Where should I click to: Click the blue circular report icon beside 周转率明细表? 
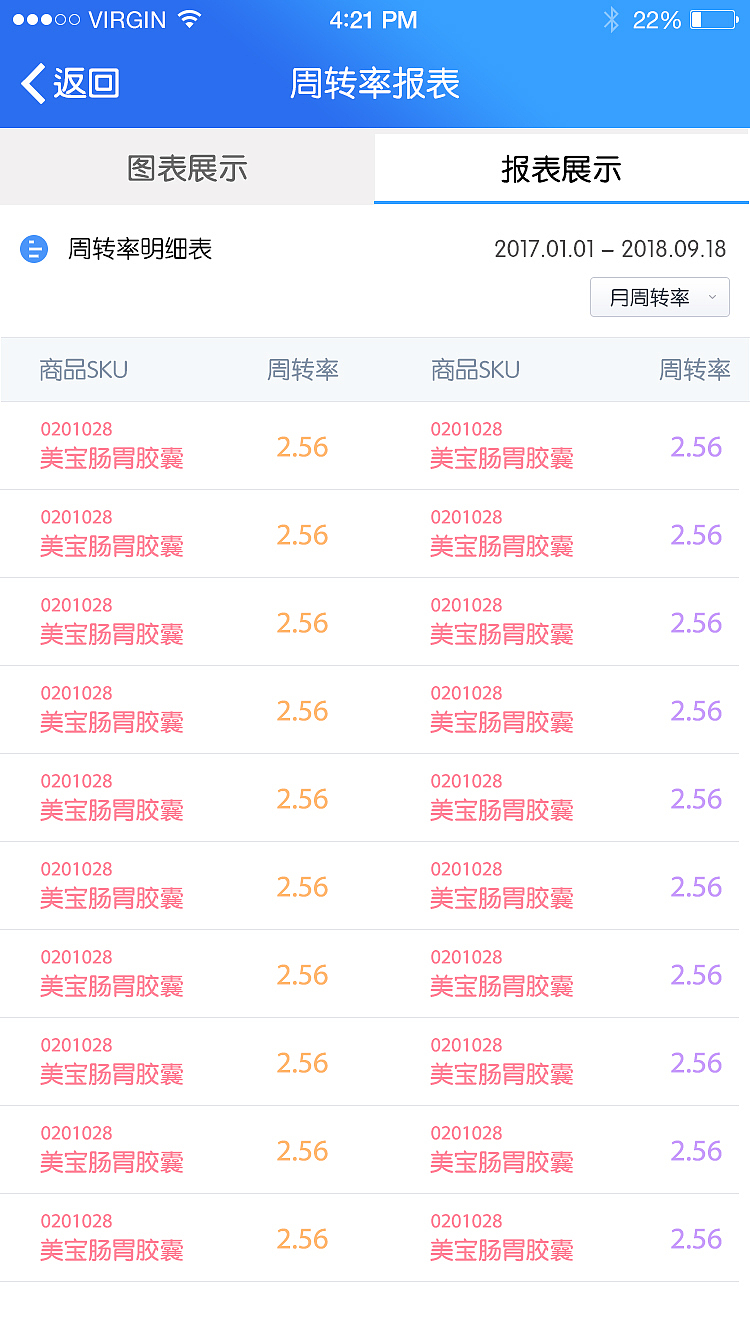(34, 248)
